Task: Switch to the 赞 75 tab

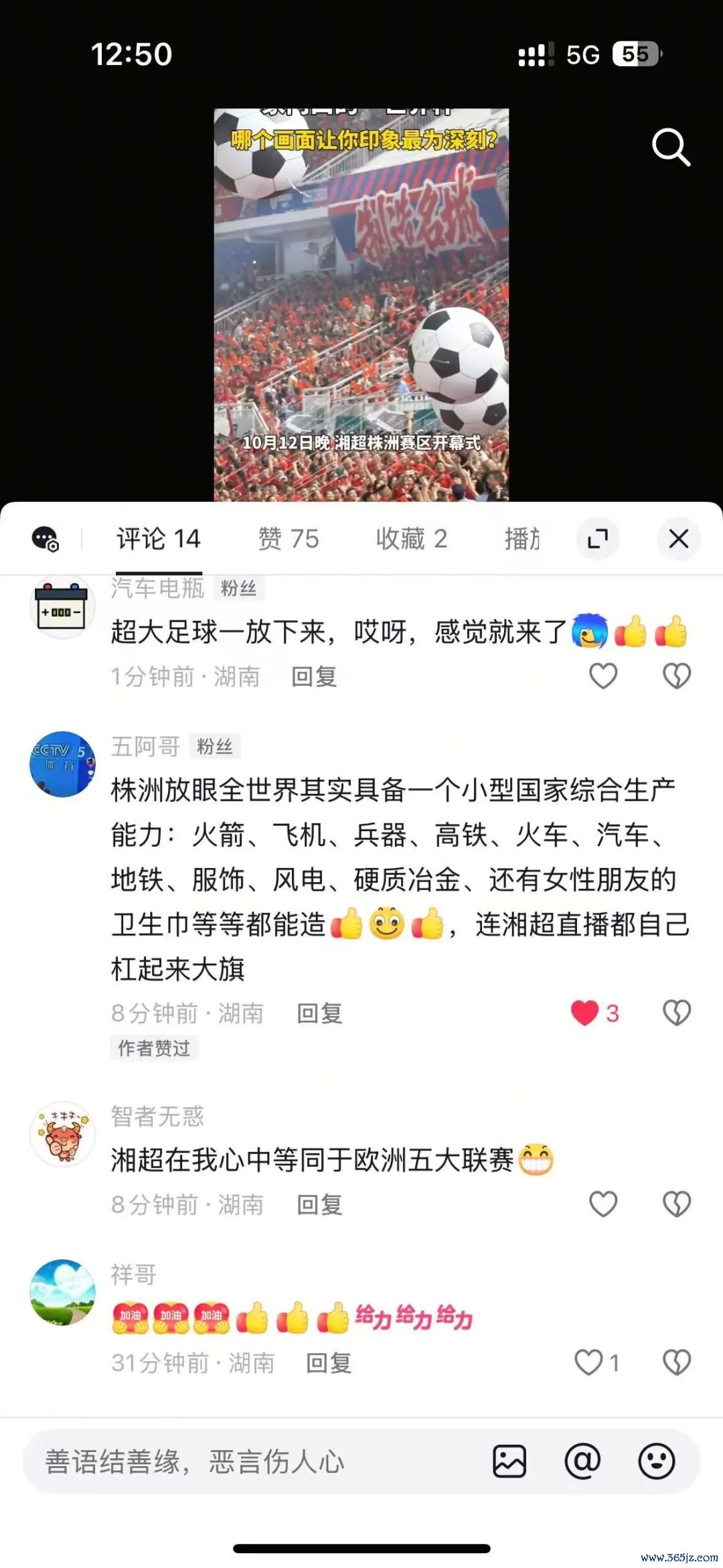Action: (x=289, y=539)
